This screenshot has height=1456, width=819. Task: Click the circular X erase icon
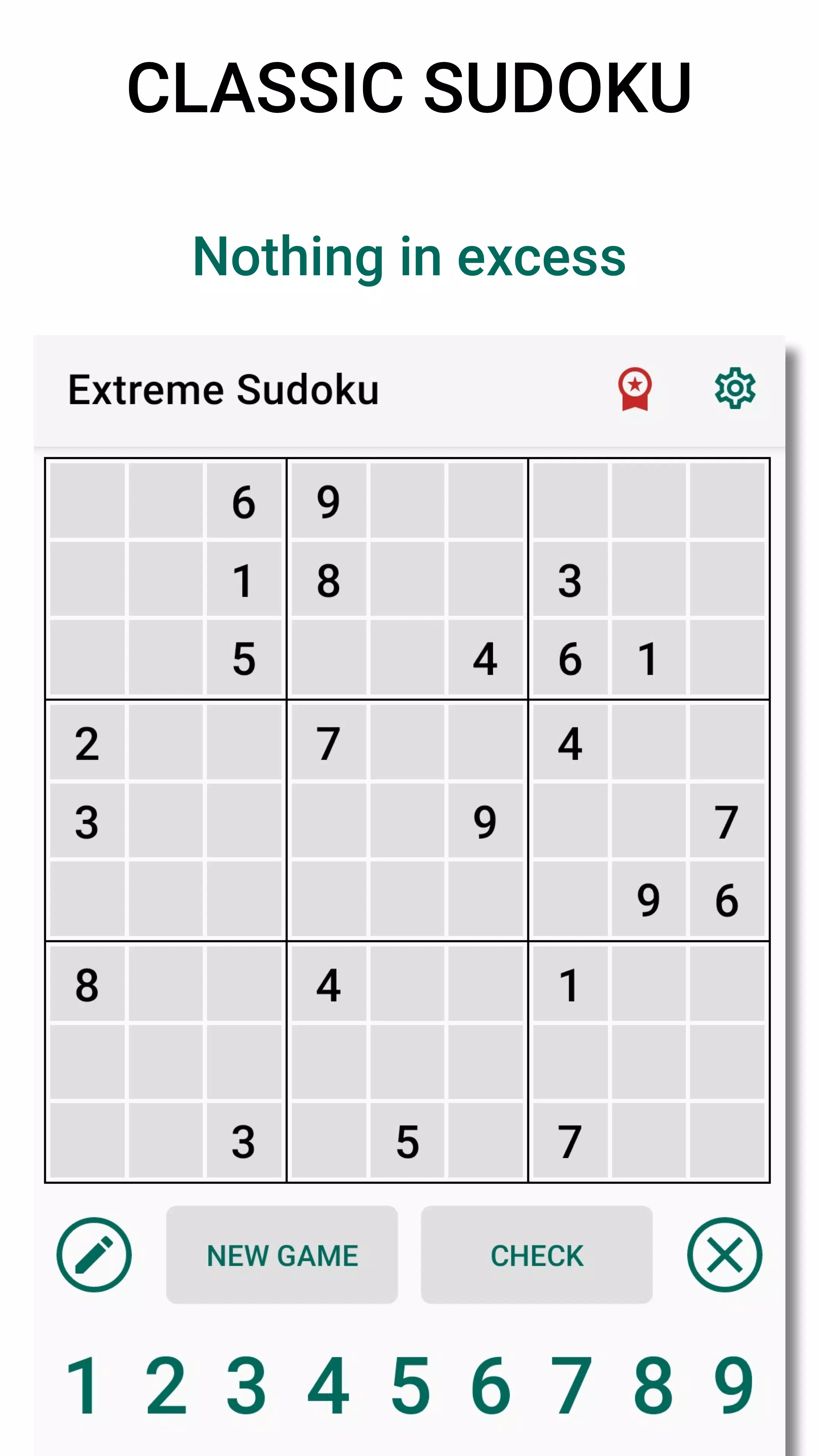click(x=725, y=1255)
